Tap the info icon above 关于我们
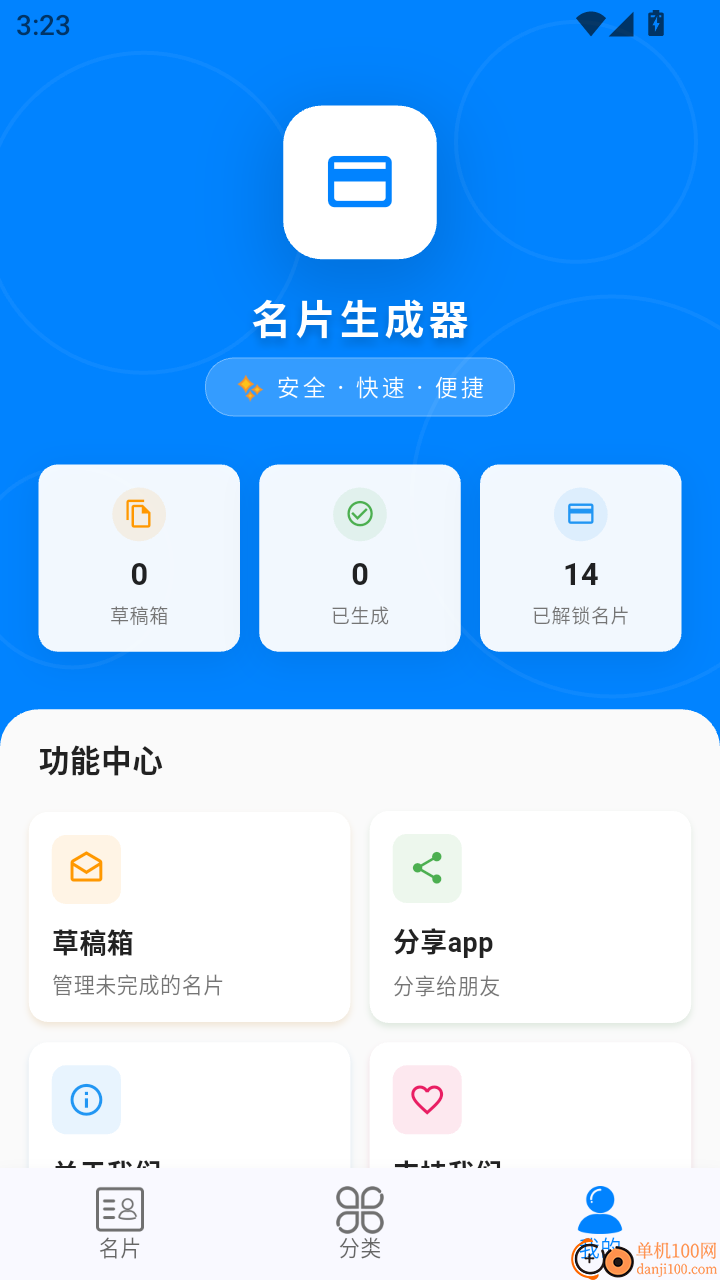Viewport: 720px width, 1280px height. coord(86,1100)
